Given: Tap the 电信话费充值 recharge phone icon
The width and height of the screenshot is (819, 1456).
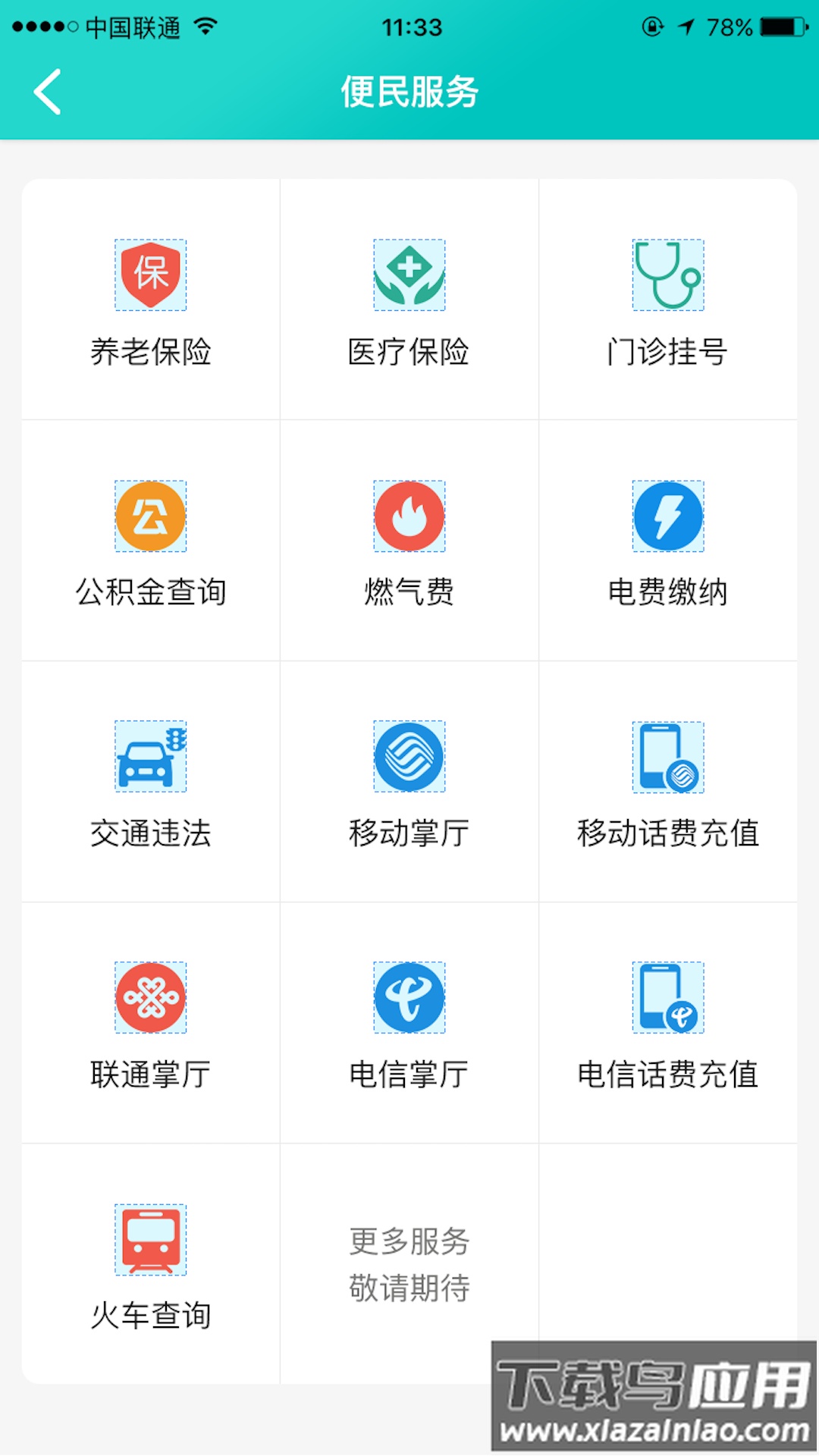Looking at the screenshot, I should coord(667,997).
